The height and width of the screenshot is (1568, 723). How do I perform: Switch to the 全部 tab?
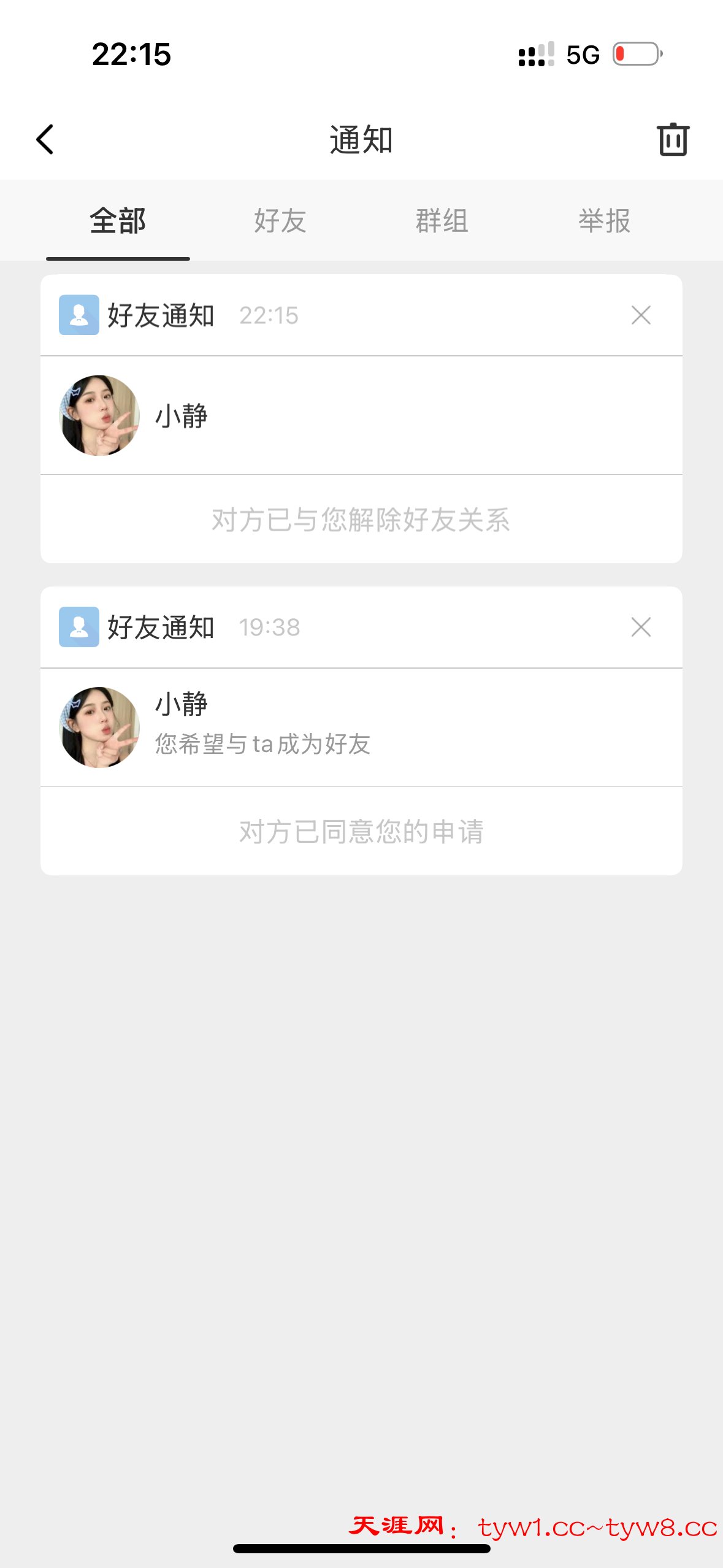click(118, 221)
